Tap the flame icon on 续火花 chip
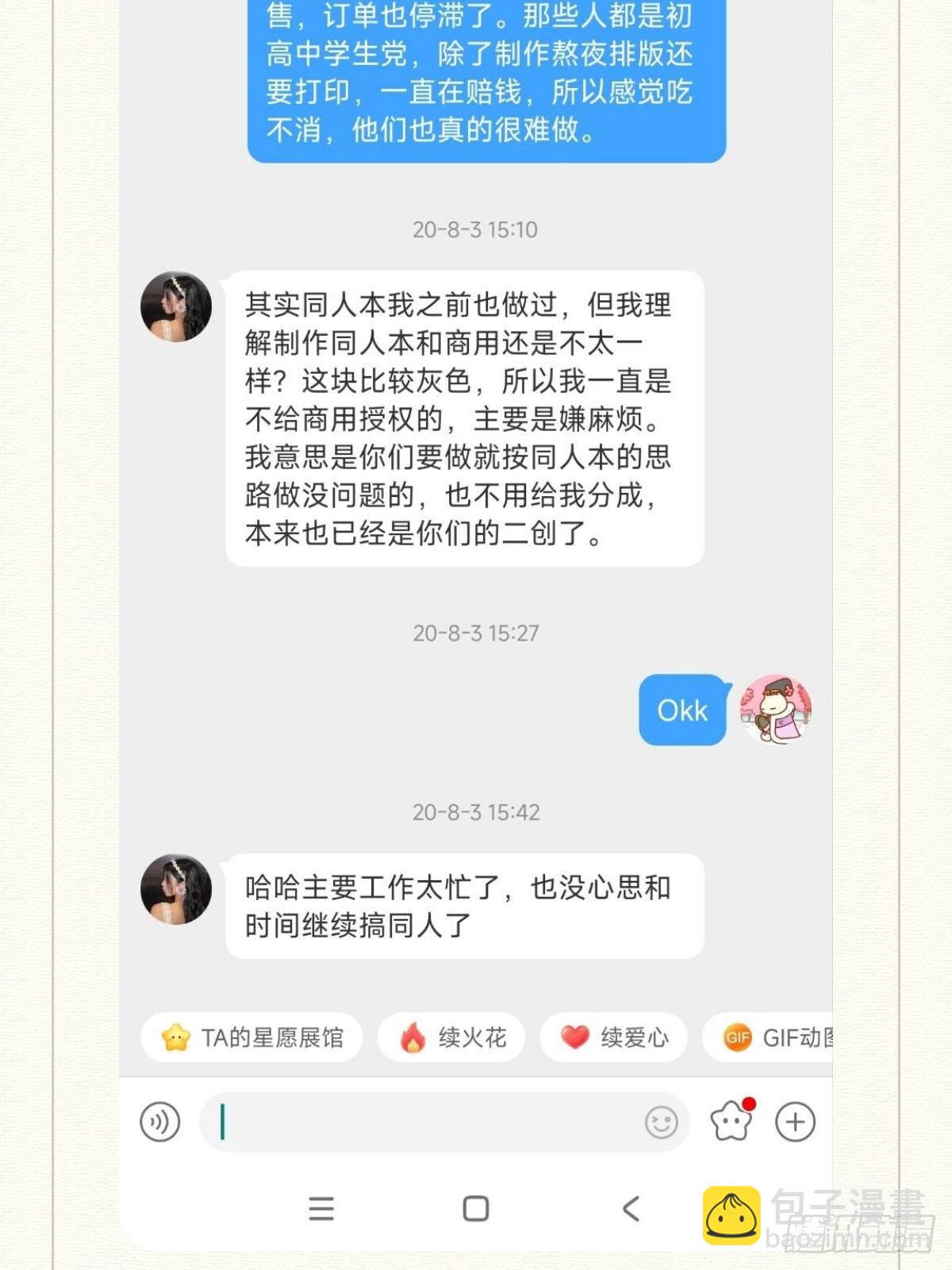 (411, 1037)
